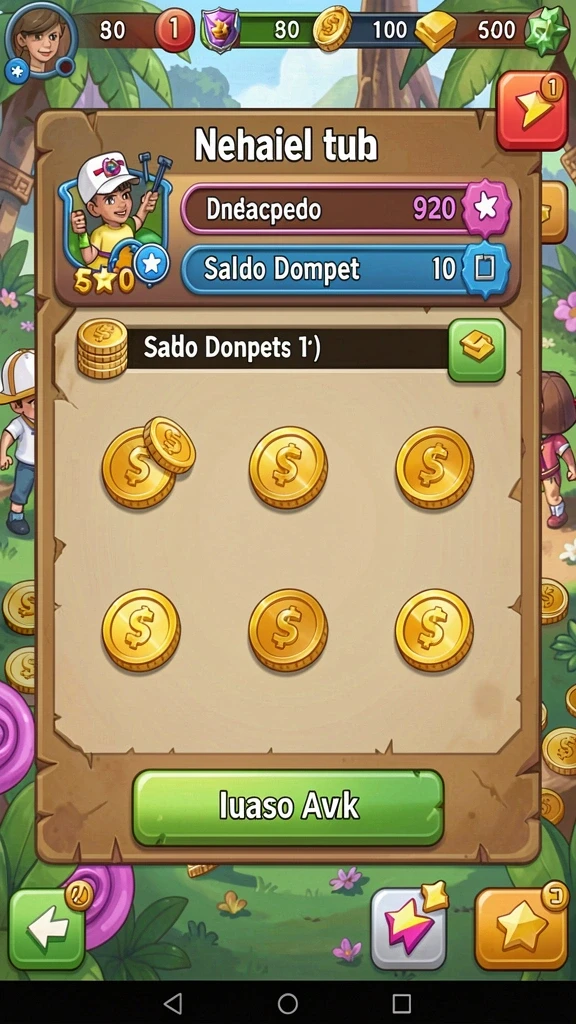Tap the green back arrow button
This screenshot has width=576, height=1024.
tap(48, 929)
